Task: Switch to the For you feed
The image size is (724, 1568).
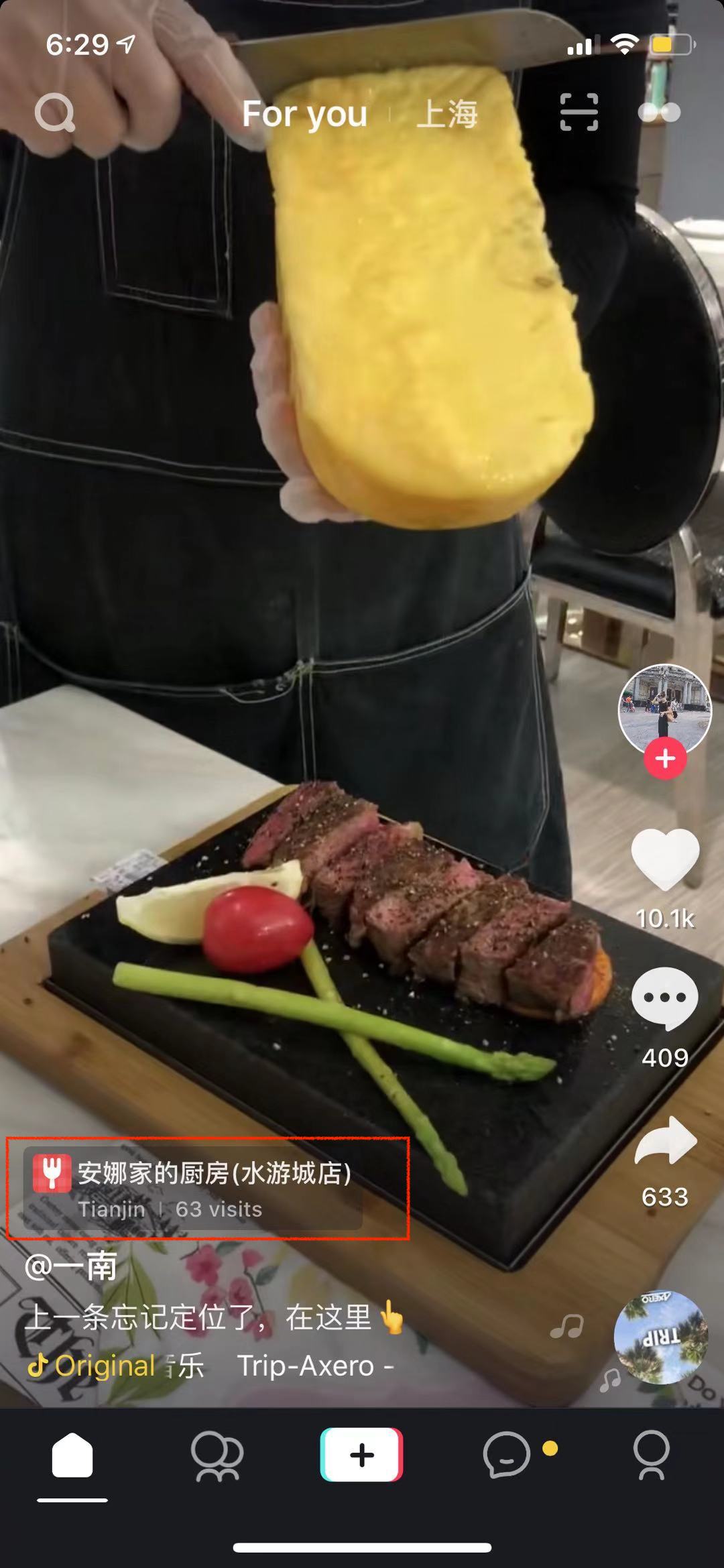Action: (305, 114)
